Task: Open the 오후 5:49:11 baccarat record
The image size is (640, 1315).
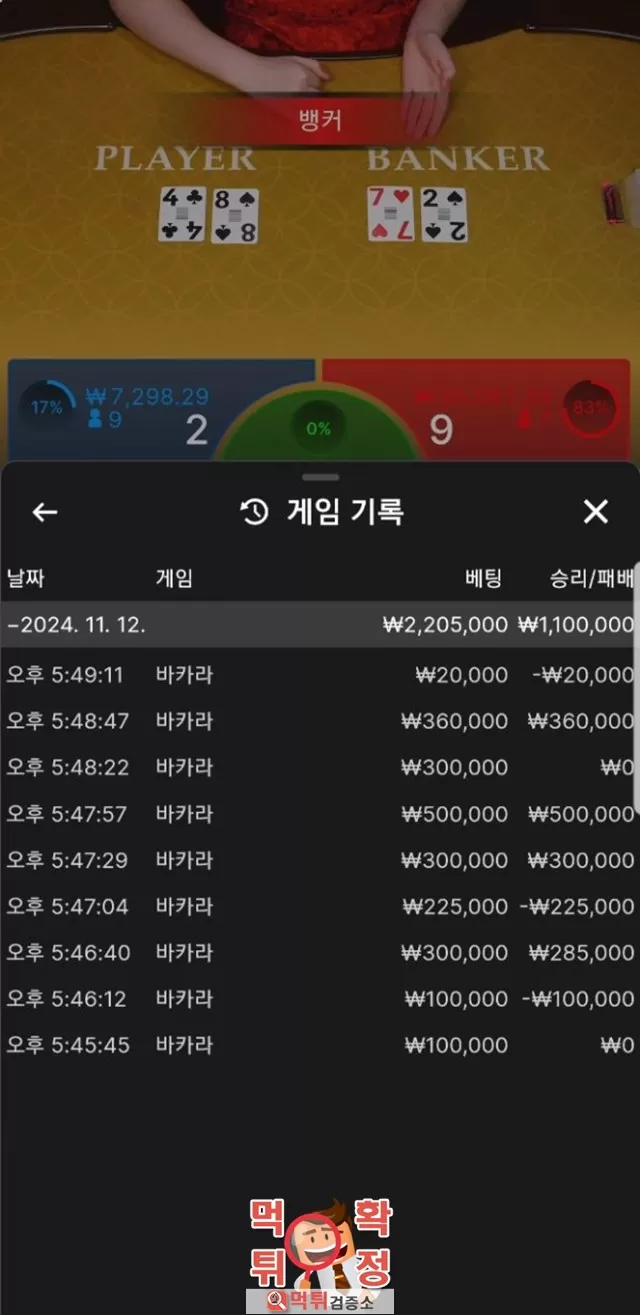Action: [x=320, y=675]
